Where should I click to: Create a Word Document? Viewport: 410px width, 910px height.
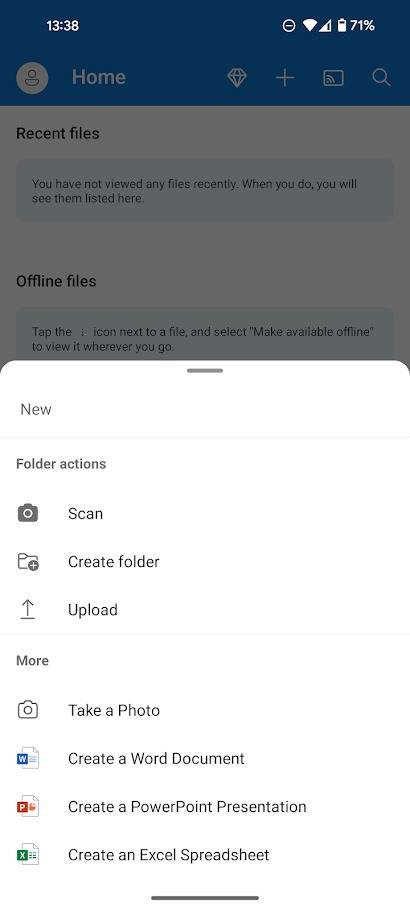point(205,759)
